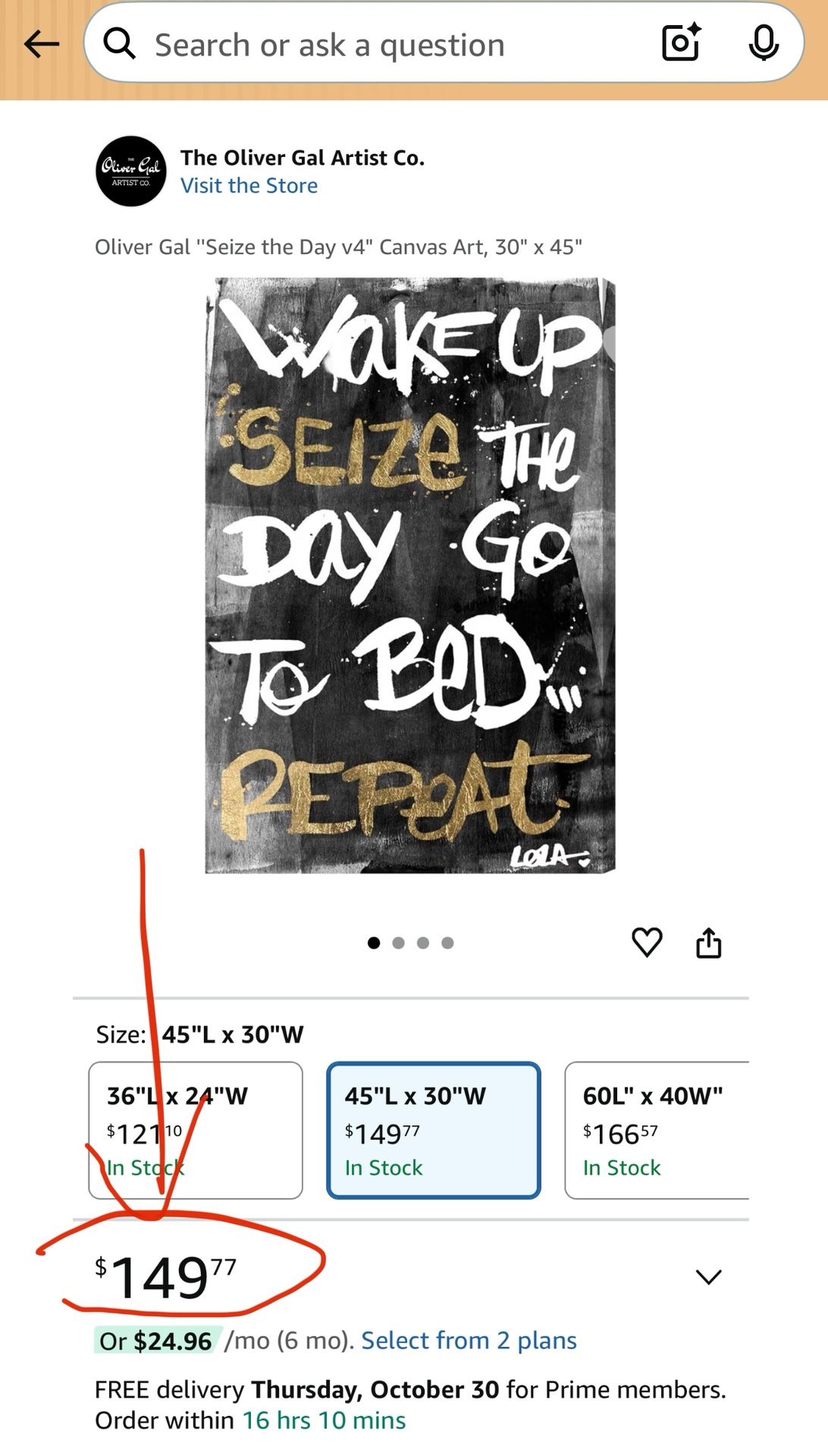
Task: Select the second carousel dot
Action: [x=397, y=941]
